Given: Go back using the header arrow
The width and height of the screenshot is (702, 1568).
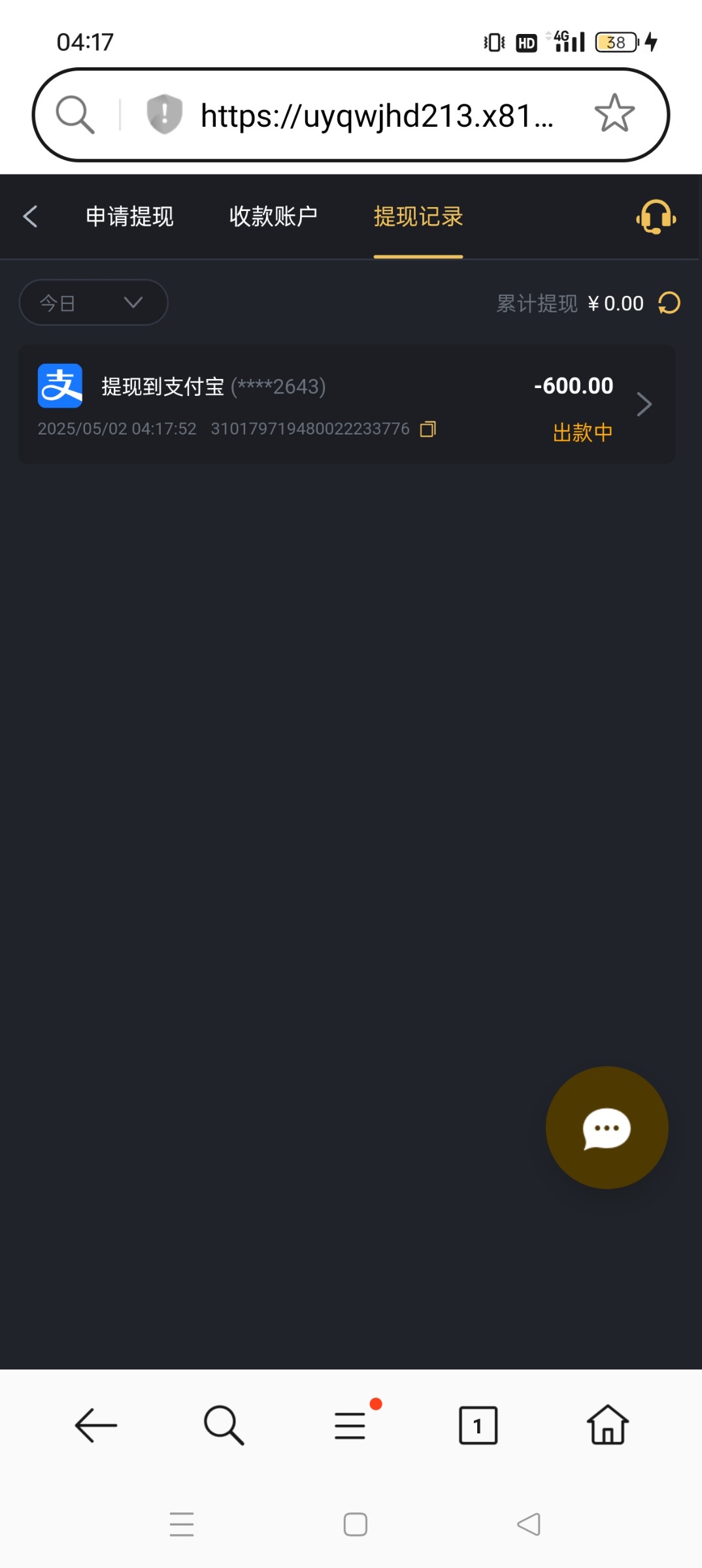Looking at the screenshot, I should [x=30, y=216].
